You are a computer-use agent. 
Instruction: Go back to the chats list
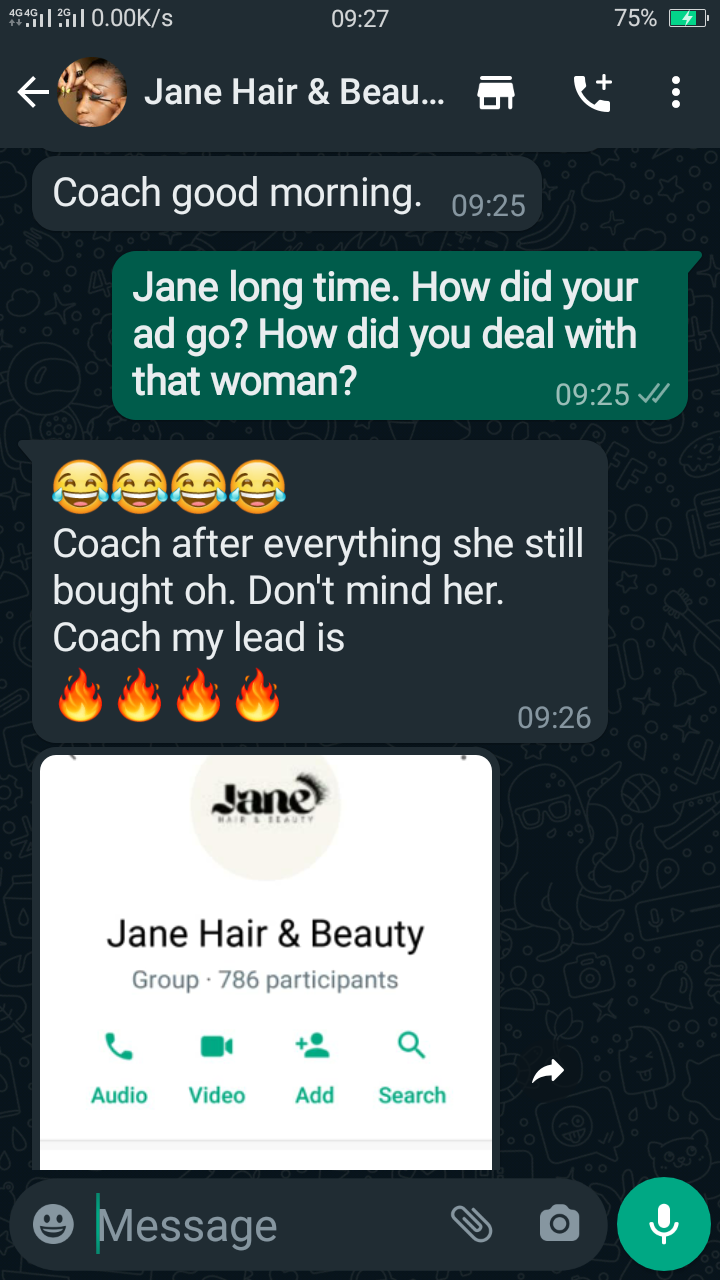(32, 93)
